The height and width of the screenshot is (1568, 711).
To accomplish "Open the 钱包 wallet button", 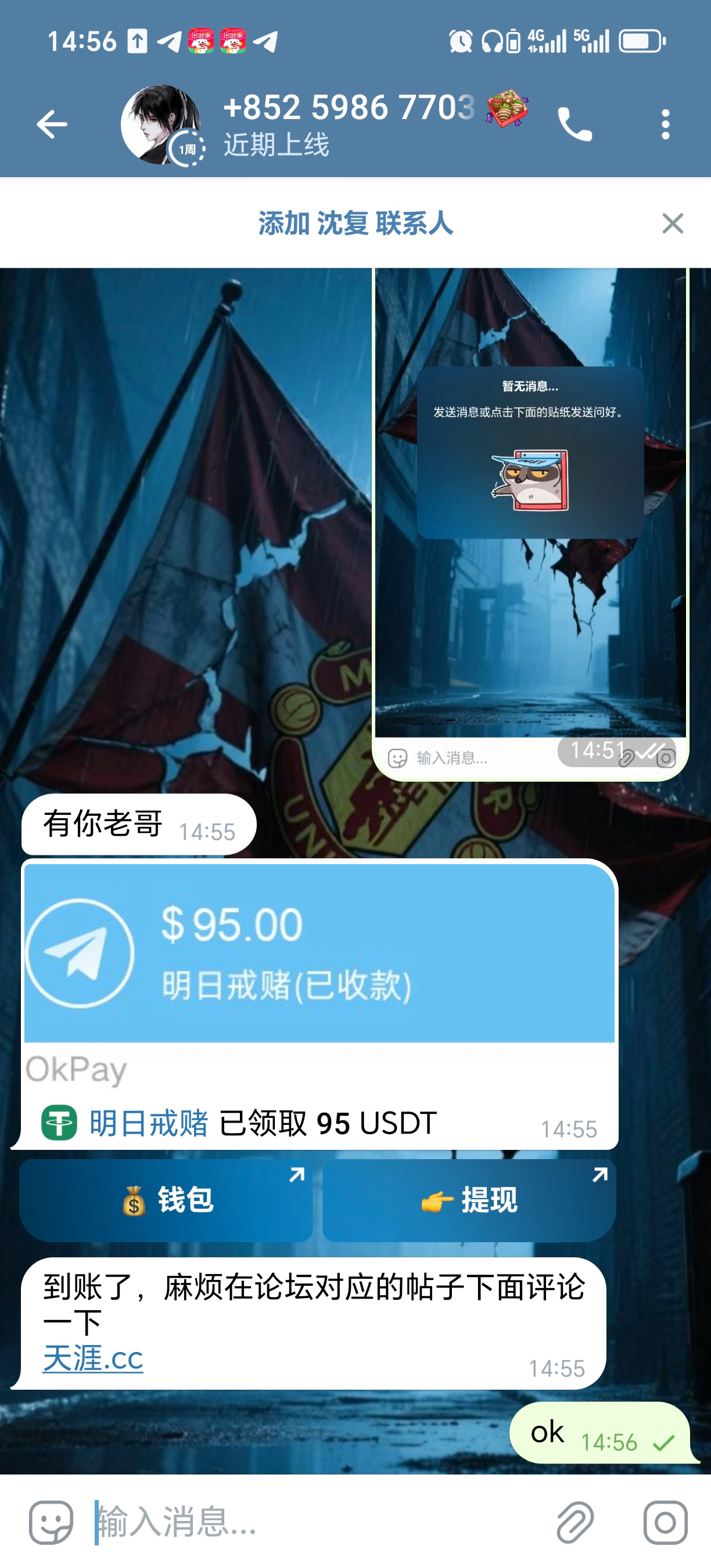I will pyautogui.click(x=166, y=1200).
